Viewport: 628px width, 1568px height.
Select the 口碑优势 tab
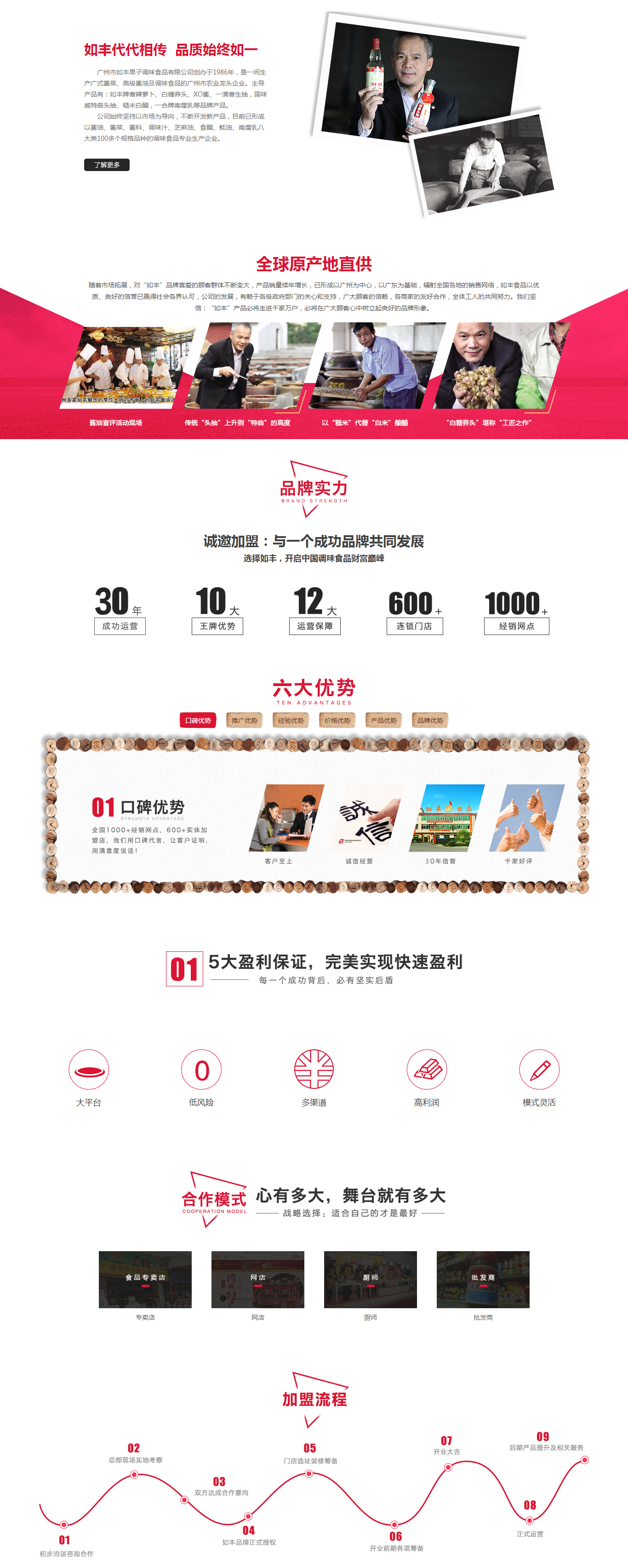[x=198, y=721]
